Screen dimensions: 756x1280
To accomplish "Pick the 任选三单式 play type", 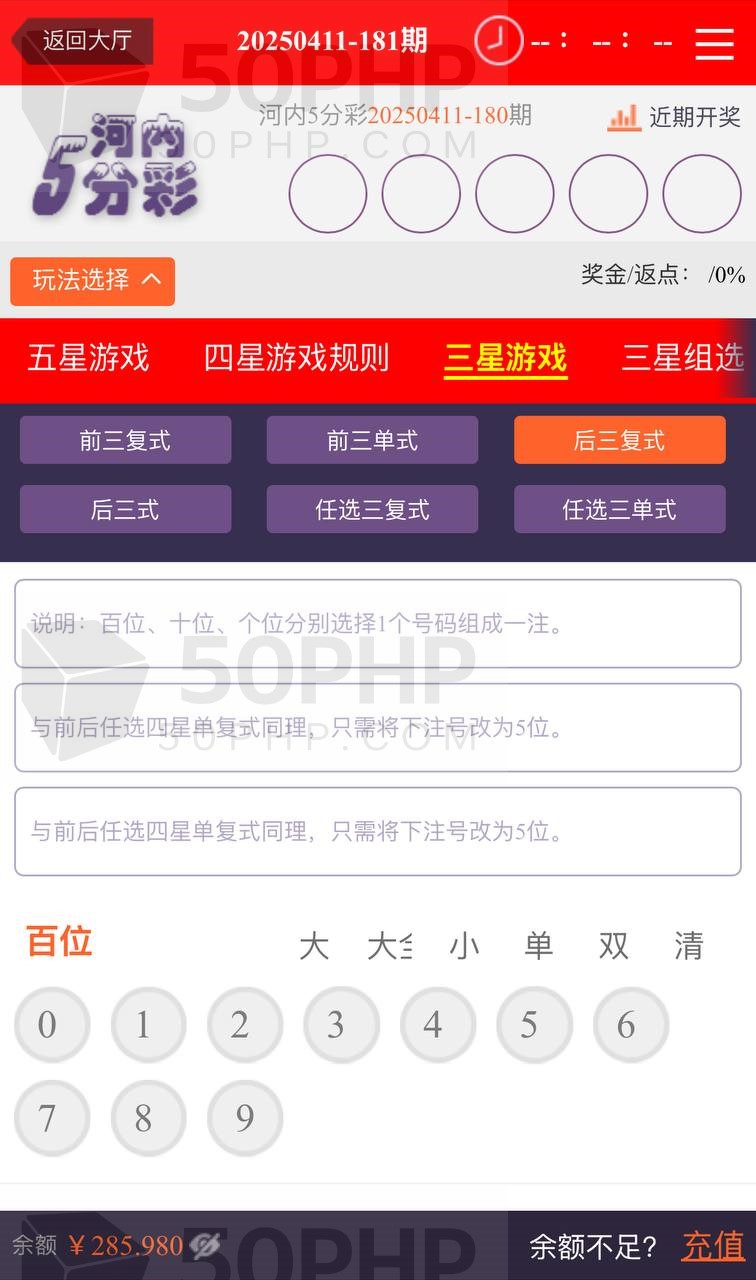I will (619, 509).
